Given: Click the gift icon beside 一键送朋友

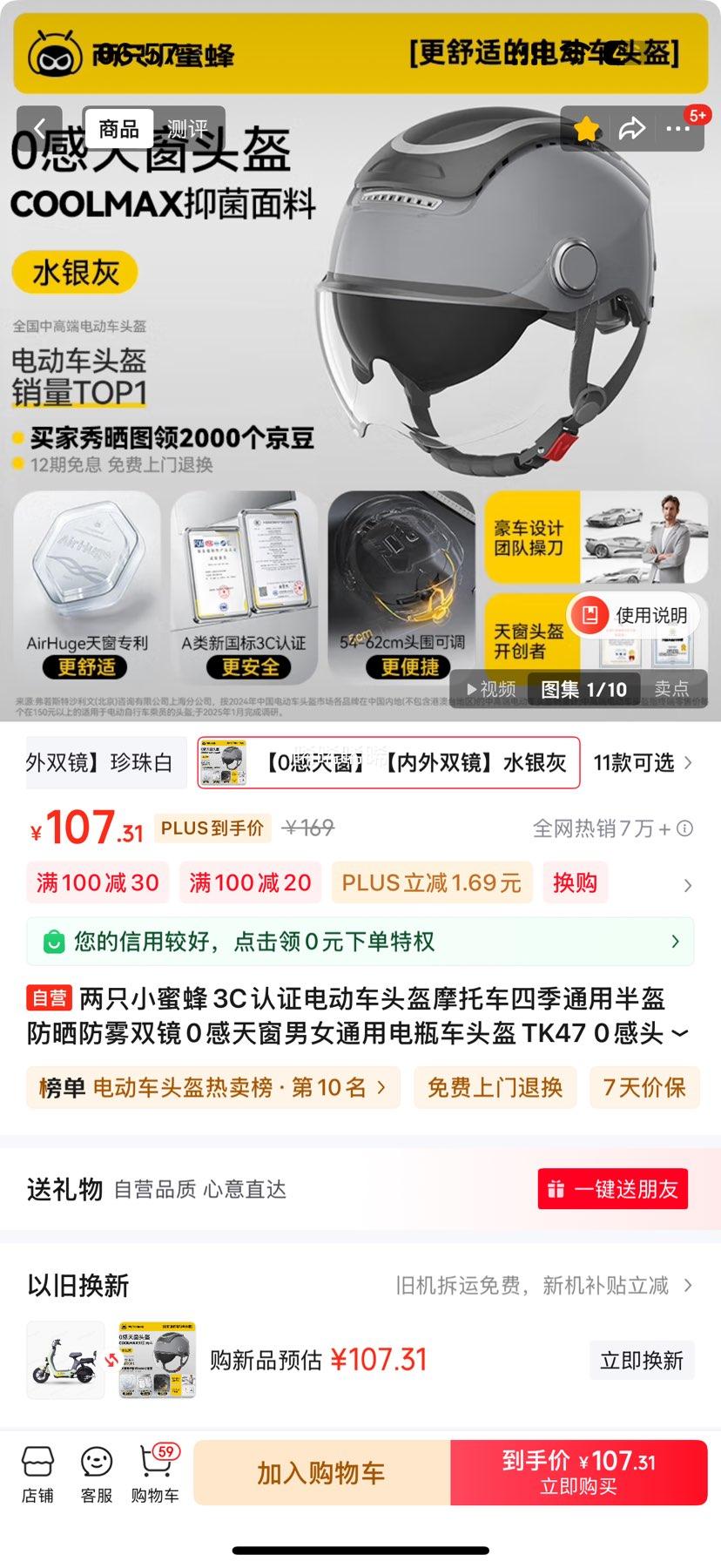Looking at the screenshot, I should pos(555,1187).
